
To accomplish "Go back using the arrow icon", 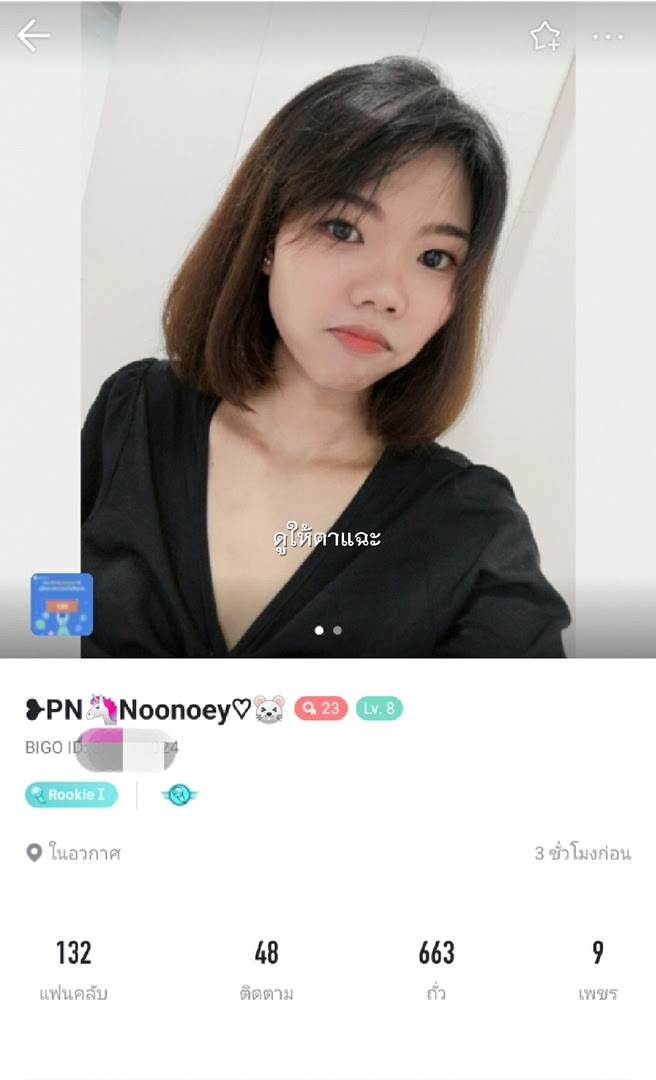I will (33, 36).
